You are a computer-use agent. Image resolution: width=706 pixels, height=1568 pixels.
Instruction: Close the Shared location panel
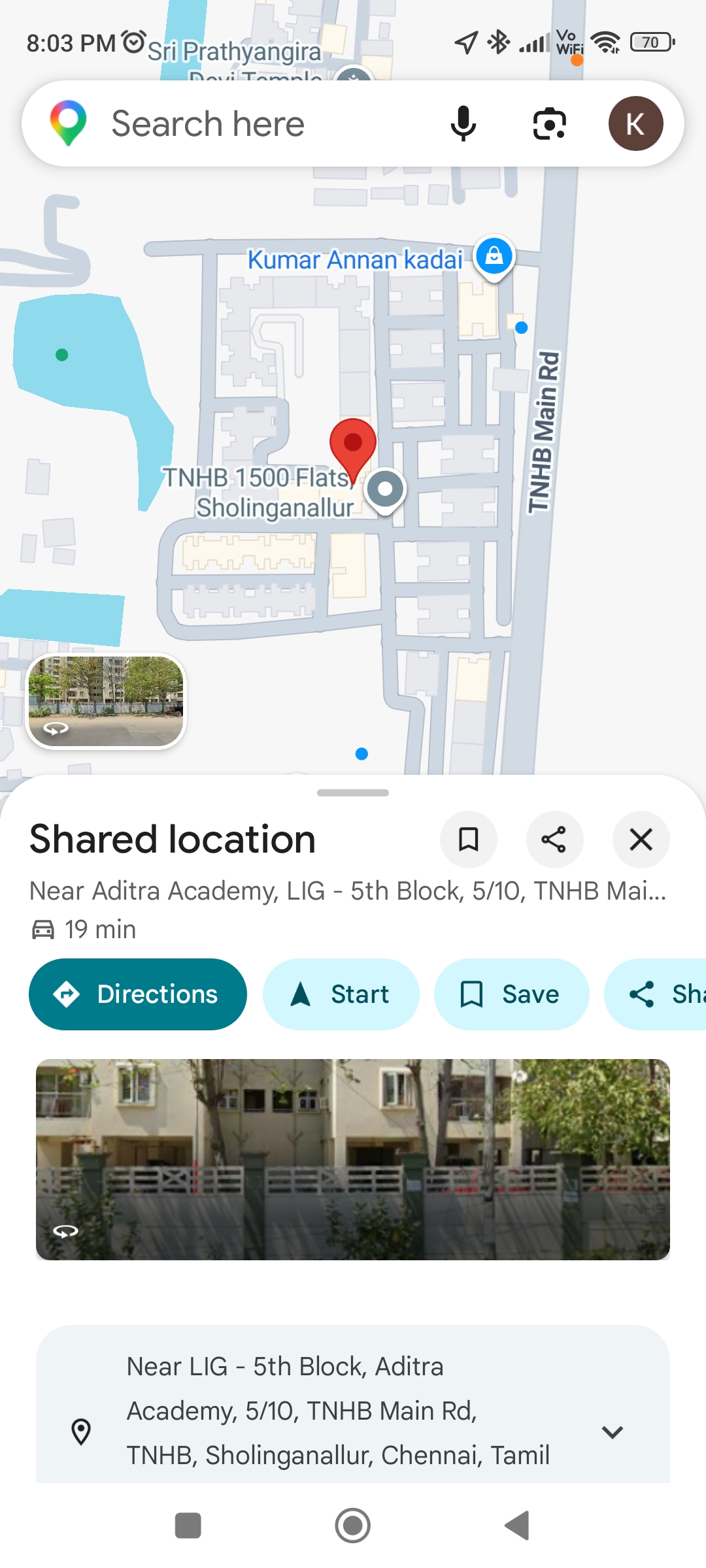641,840
